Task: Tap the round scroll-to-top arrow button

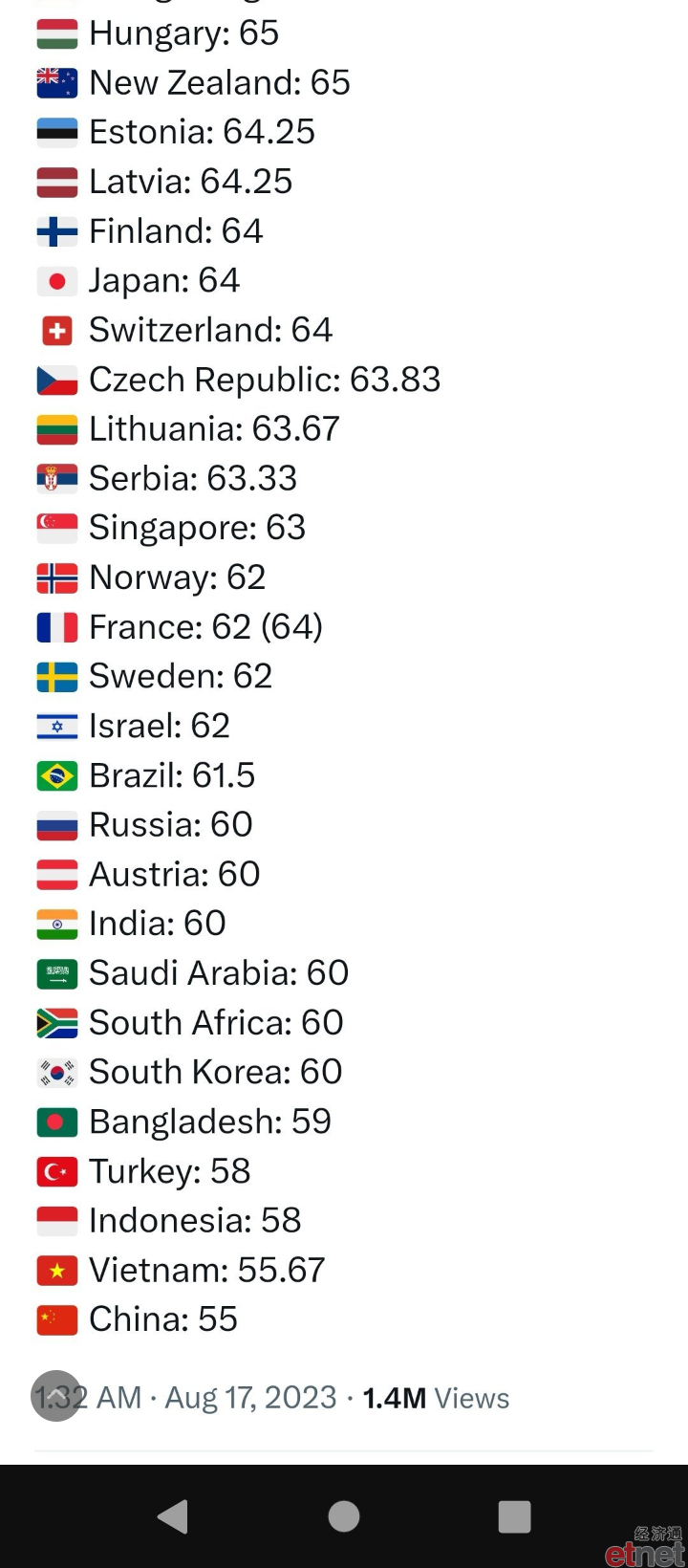Action: click(x=56, y=1396)
